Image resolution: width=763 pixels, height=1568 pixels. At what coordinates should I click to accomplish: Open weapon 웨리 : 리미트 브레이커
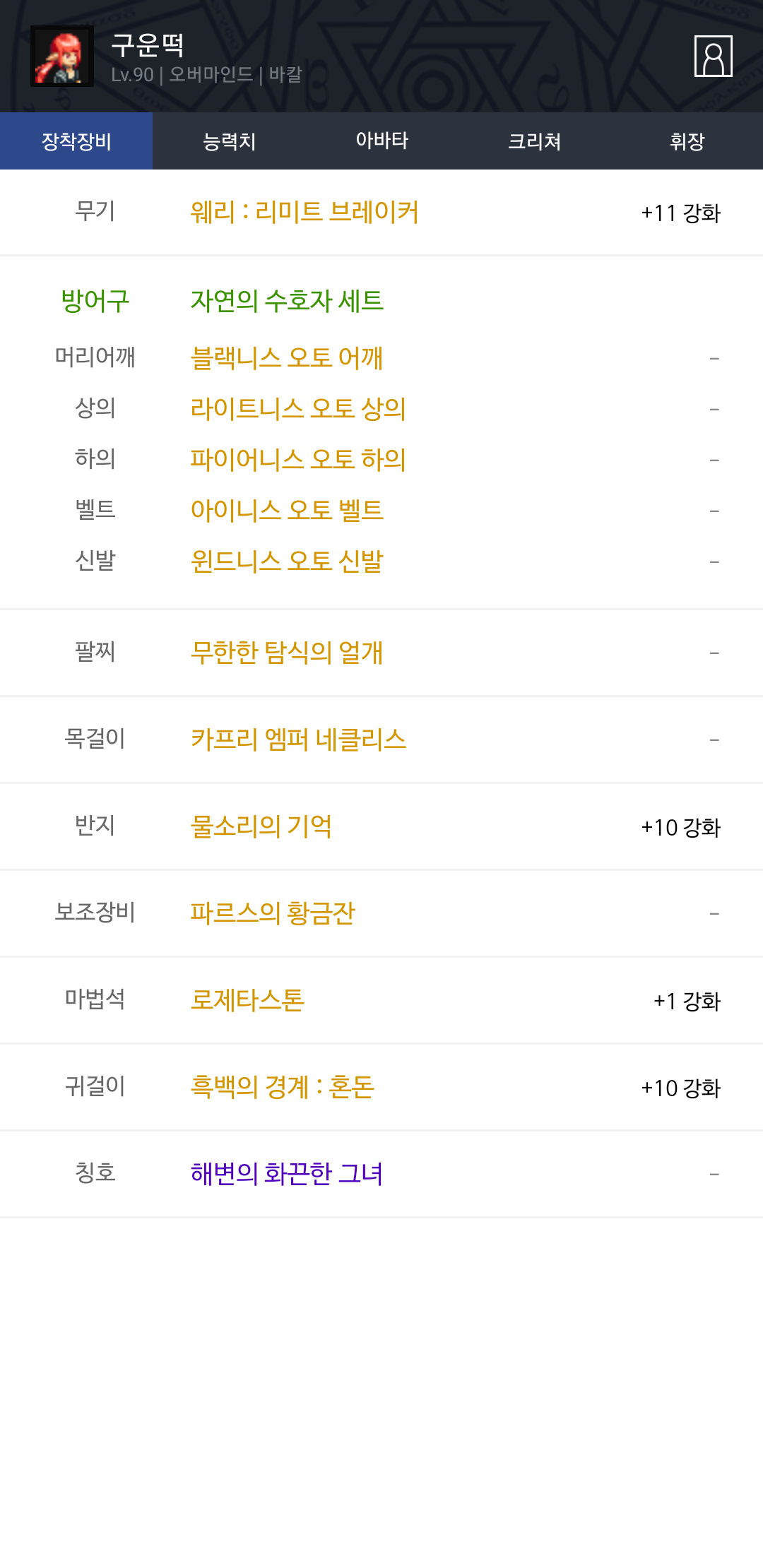click(304, 212)
